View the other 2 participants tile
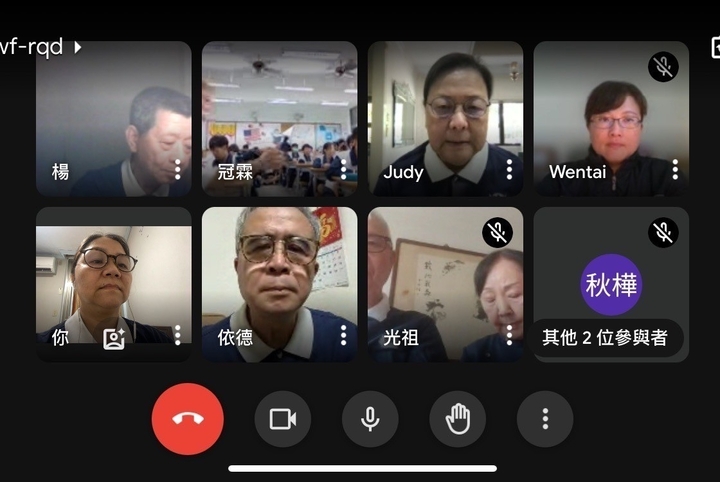The width and height of the screenshot is (720, 482). [611, 285]
